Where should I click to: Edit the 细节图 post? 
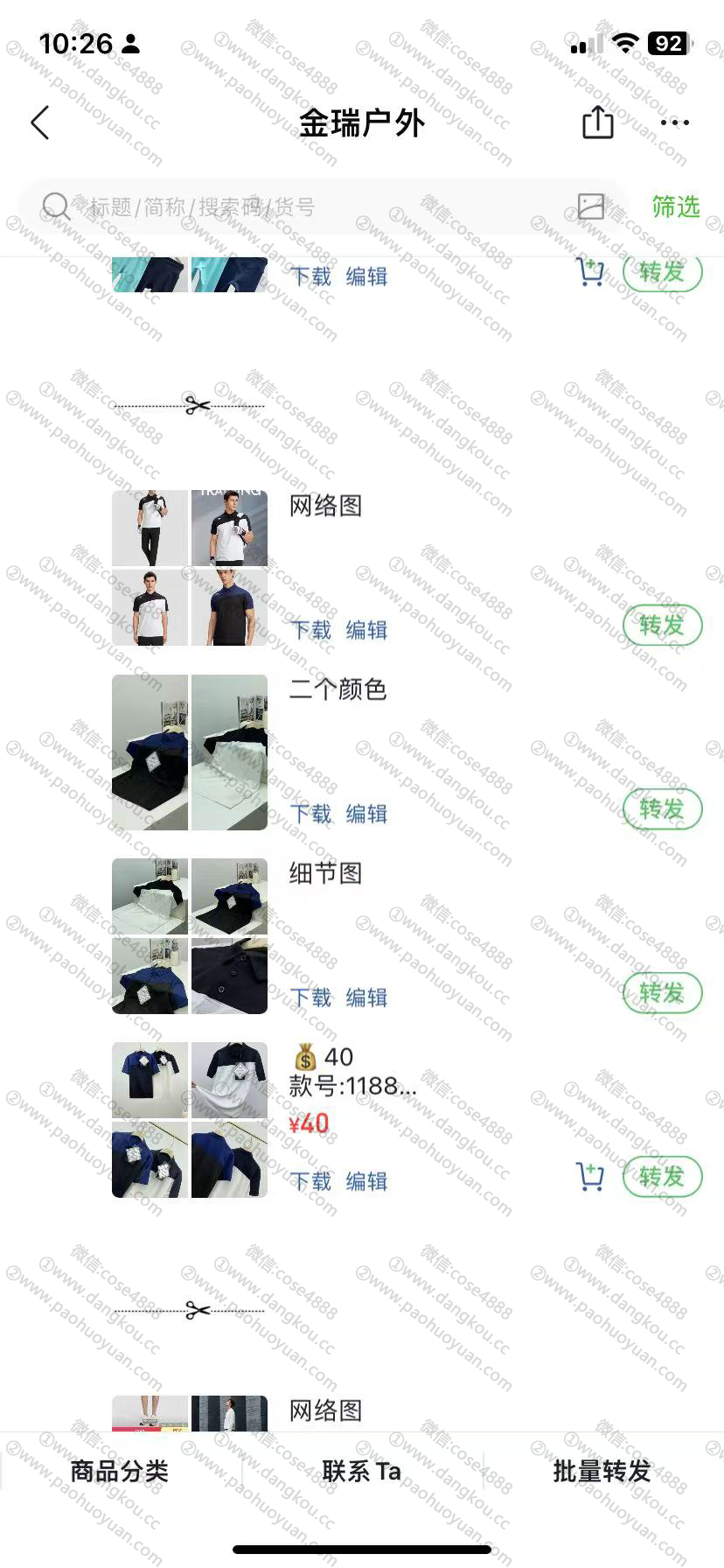[x=366, y=997]
